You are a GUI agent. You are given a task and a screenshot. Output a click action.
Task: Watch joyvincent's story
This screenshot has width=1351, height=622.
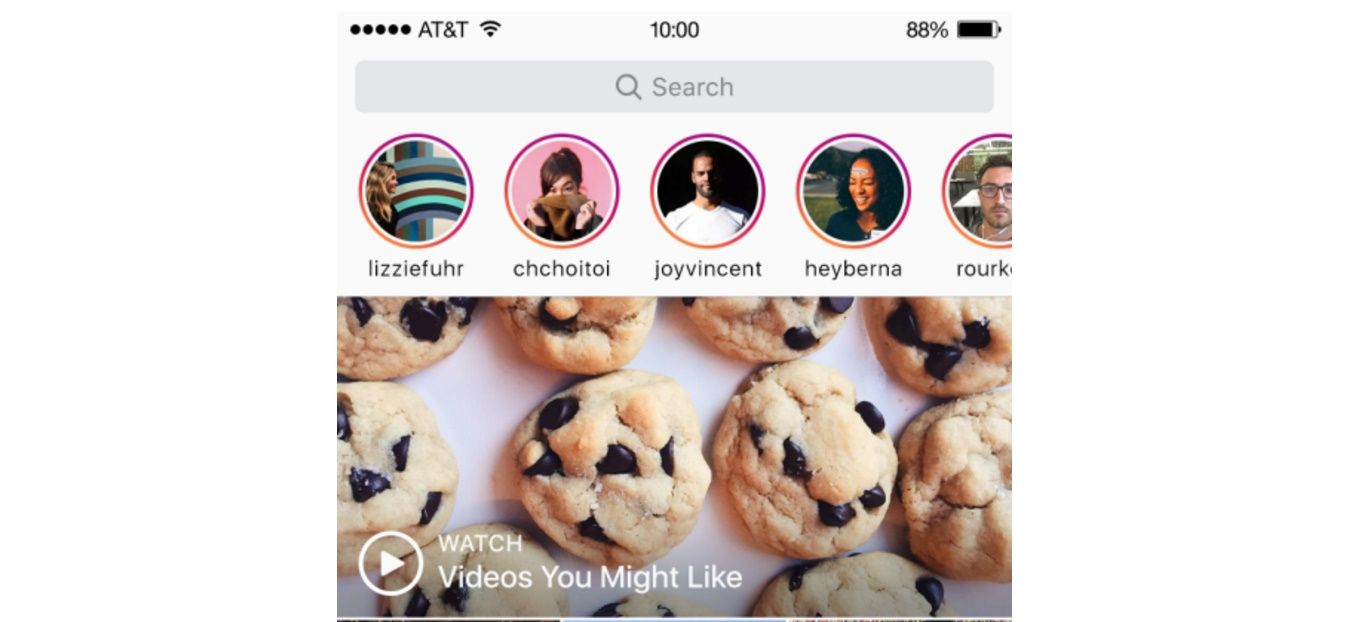pyautogui.click(x=708, y=191)
